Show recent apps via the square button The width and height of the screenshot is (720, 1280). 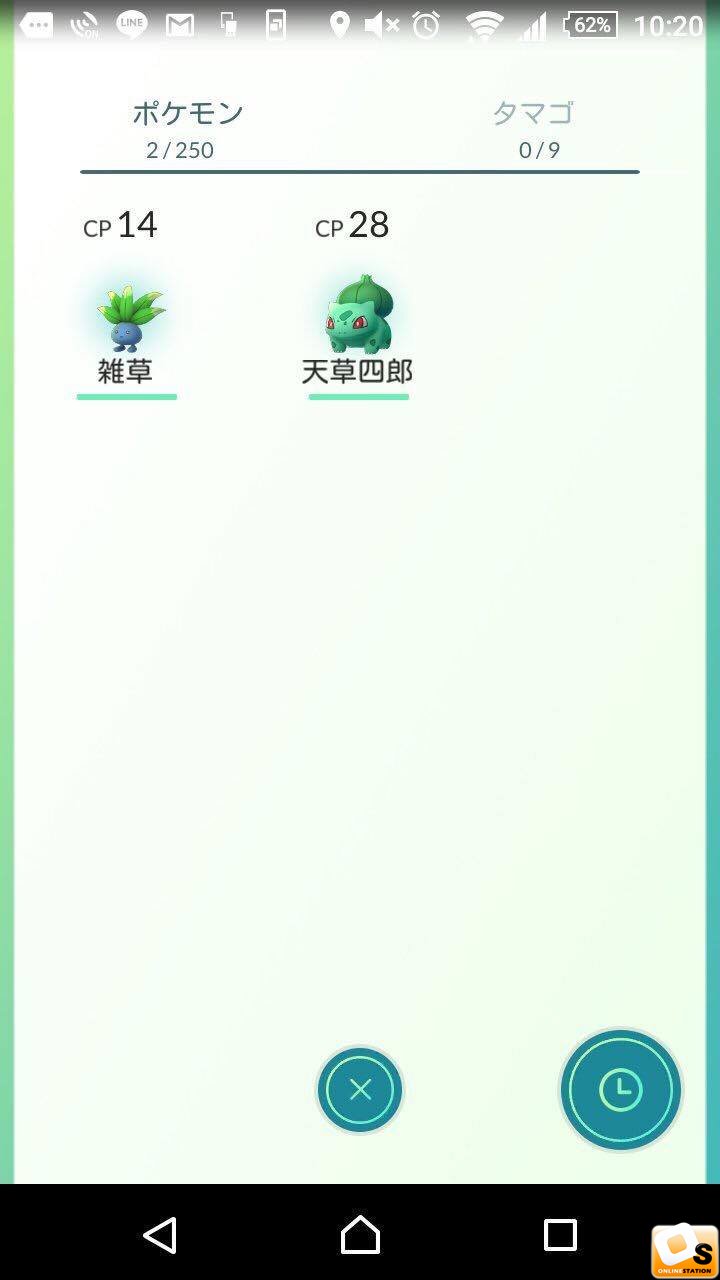(560, 1235)
